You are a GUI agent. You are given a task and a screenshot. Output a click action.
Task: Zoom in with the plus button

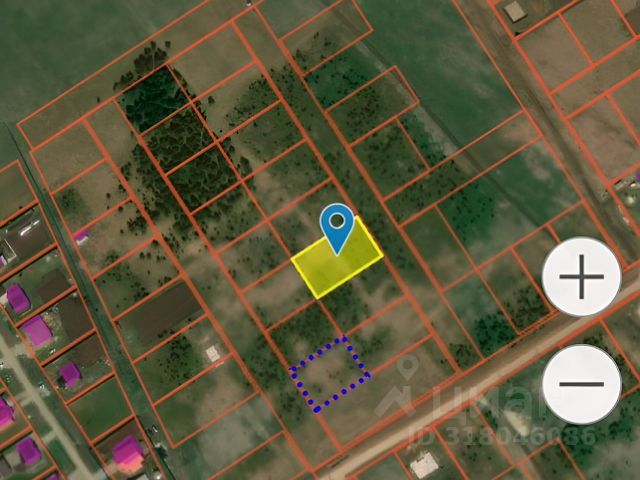(581, 277)
